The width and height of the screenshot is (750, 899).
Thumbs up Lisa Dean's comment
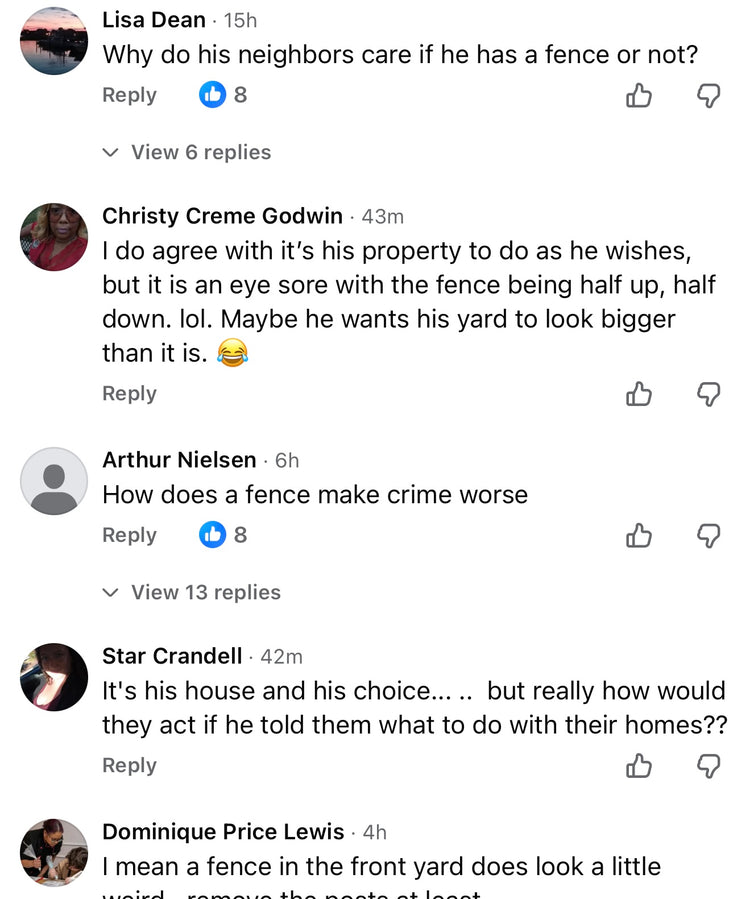click(638, 95)
